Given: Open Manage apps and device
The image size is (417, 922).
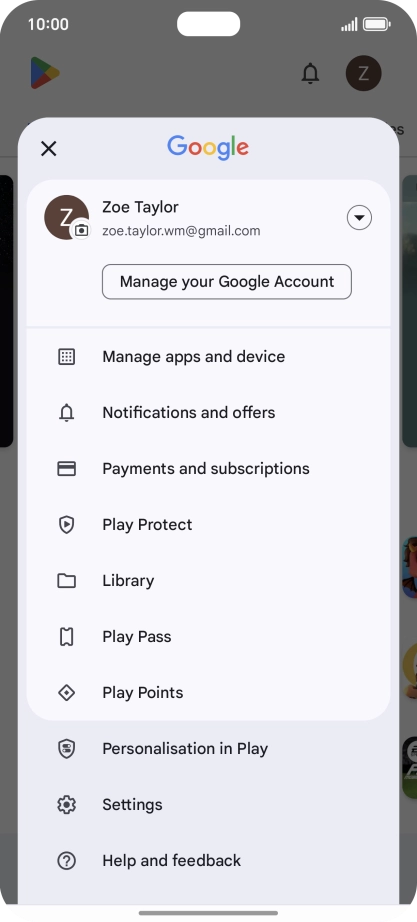Looking at the screenshot, I should pyautogui.click(x=208, y=357).
